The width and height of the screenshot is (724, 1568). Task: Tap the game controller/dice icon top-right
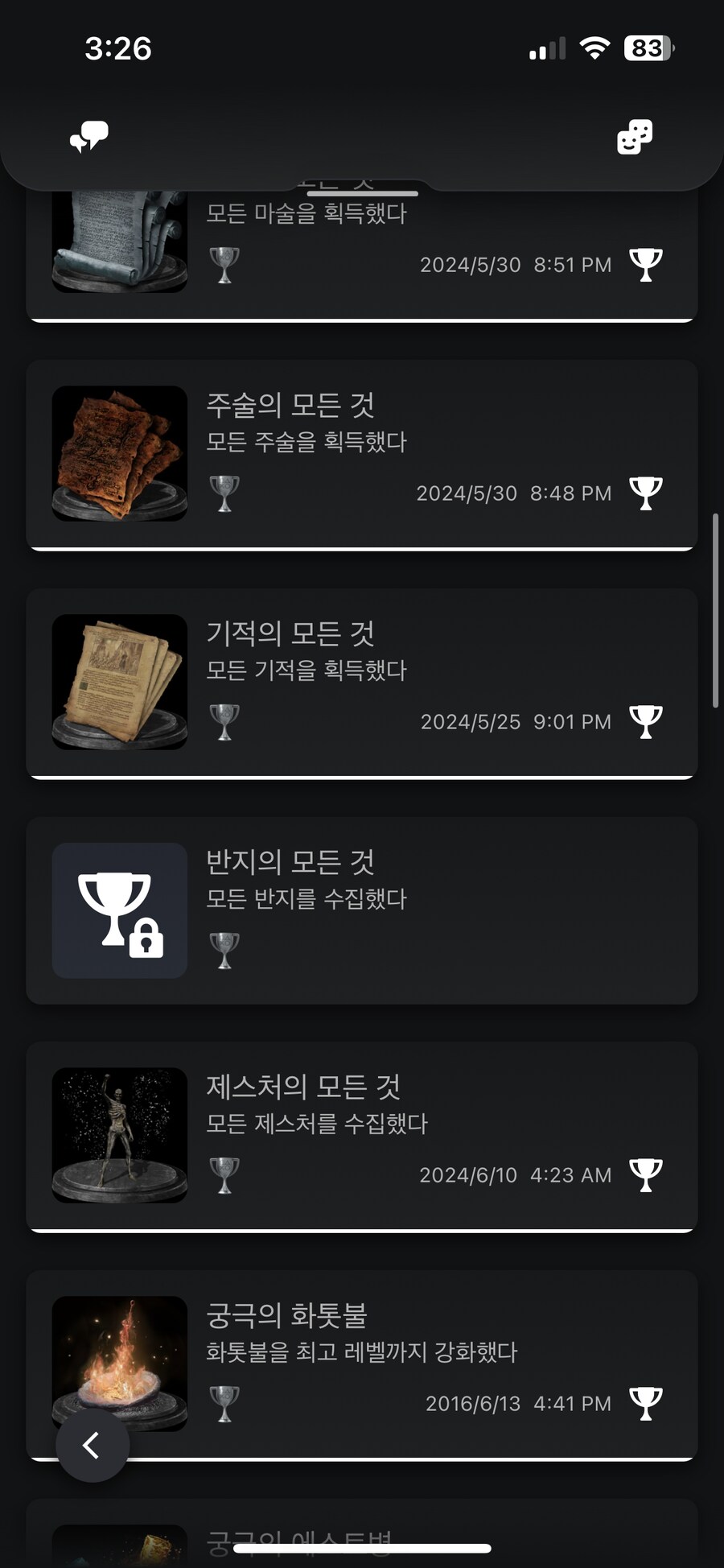point(635,138)
